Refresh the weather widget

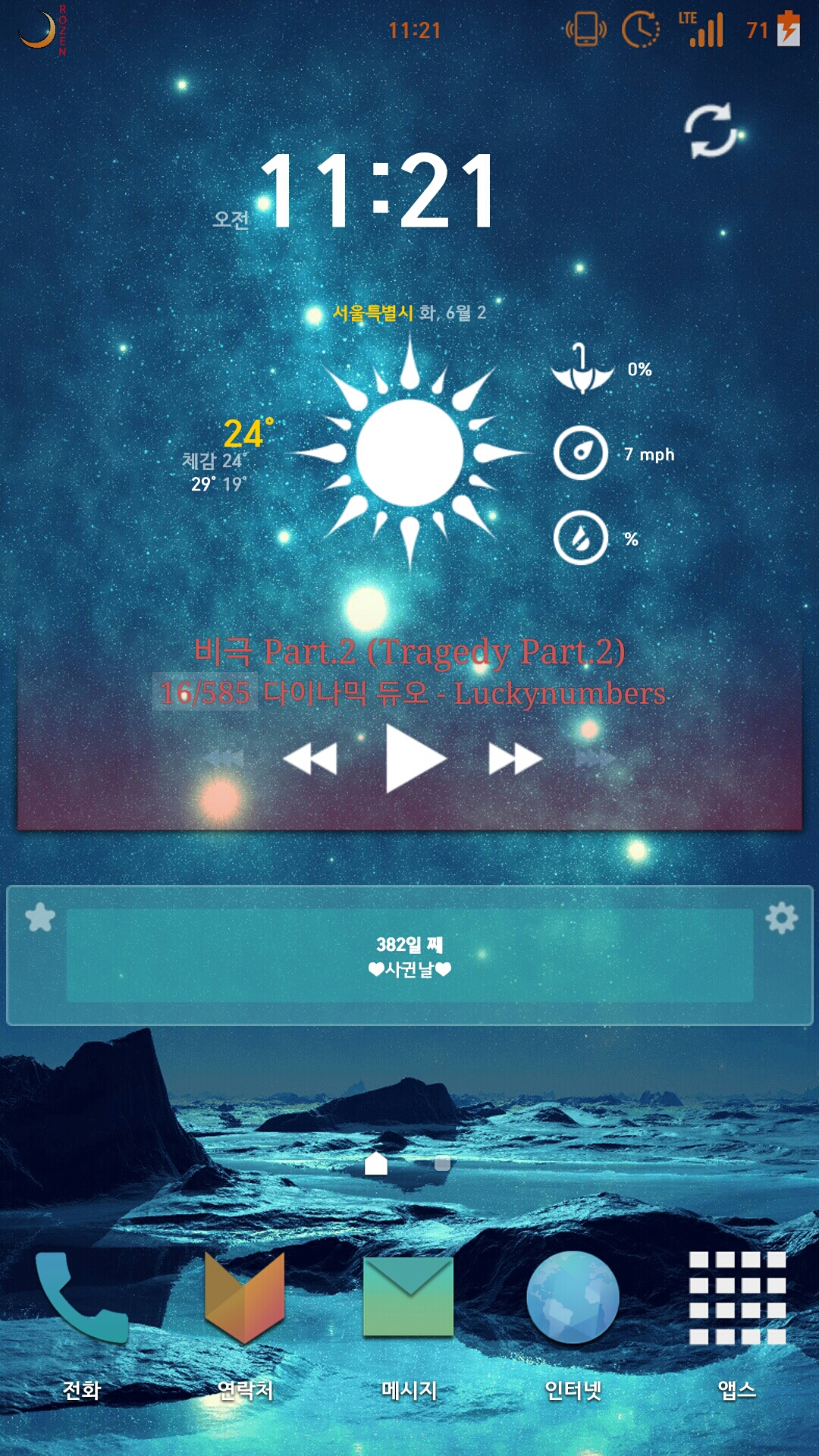(x=710, y=130)
